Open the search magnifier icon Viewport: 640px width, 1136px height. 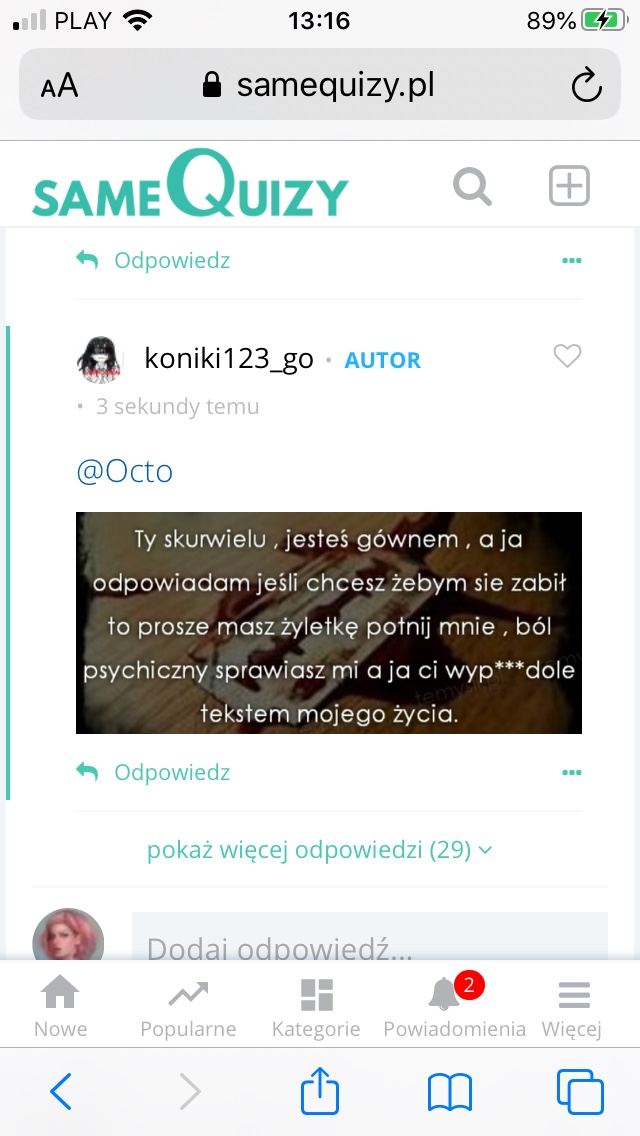pyautogui.click(x=472, y=186)
